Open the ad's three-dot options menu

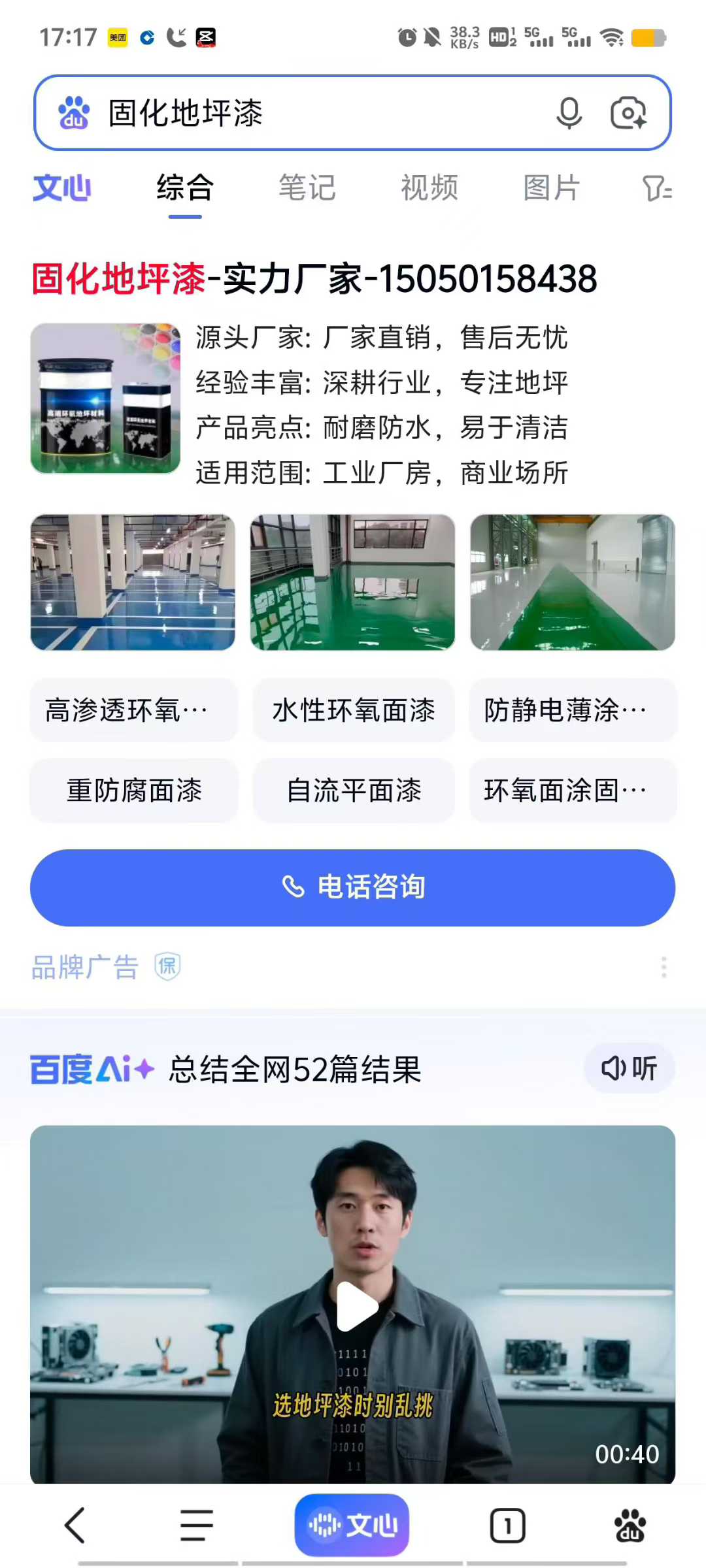664,967
